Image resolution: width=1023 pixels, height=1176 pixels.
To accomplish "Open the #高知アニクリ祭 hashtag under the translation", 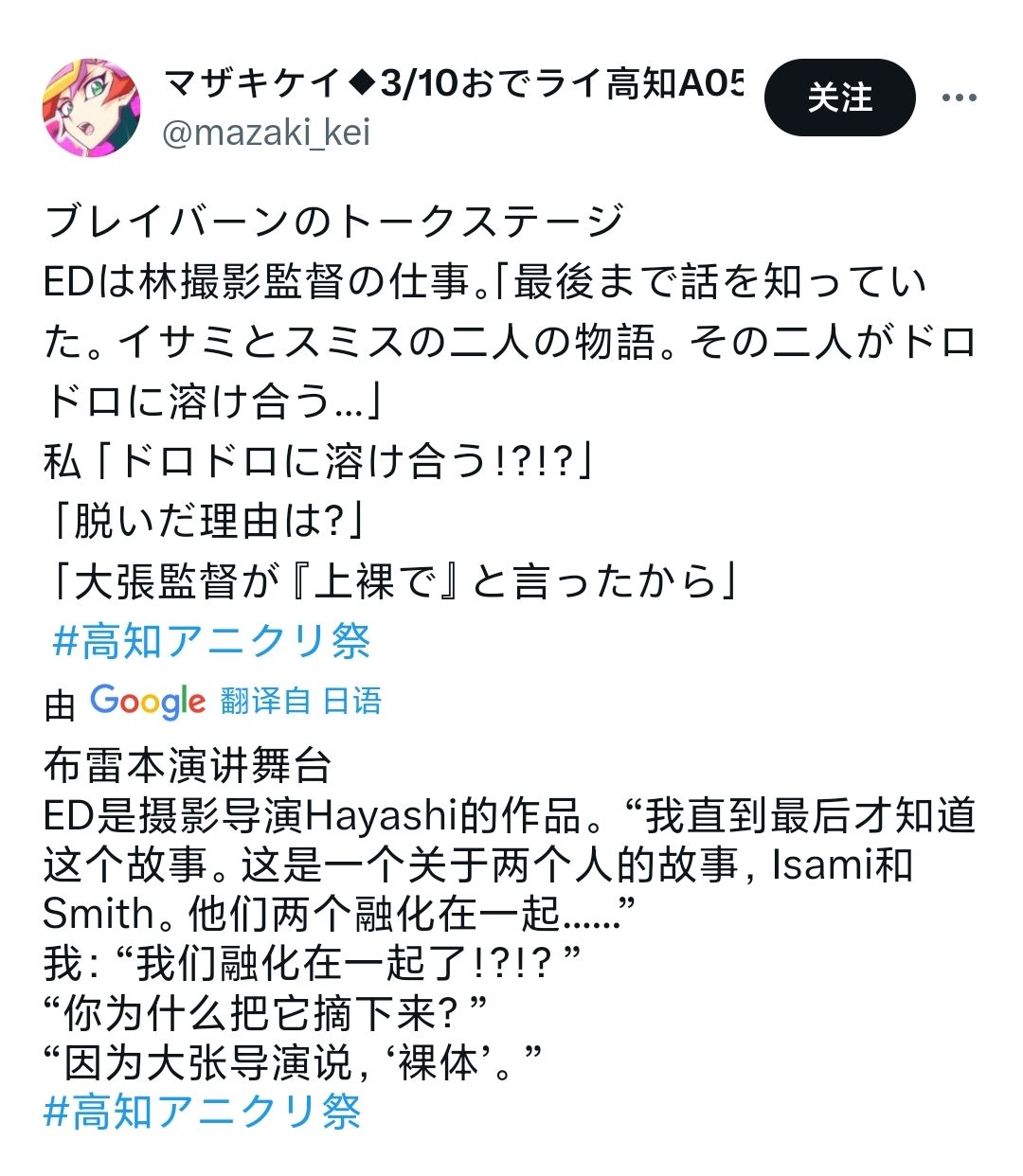I will (203, 1111).
